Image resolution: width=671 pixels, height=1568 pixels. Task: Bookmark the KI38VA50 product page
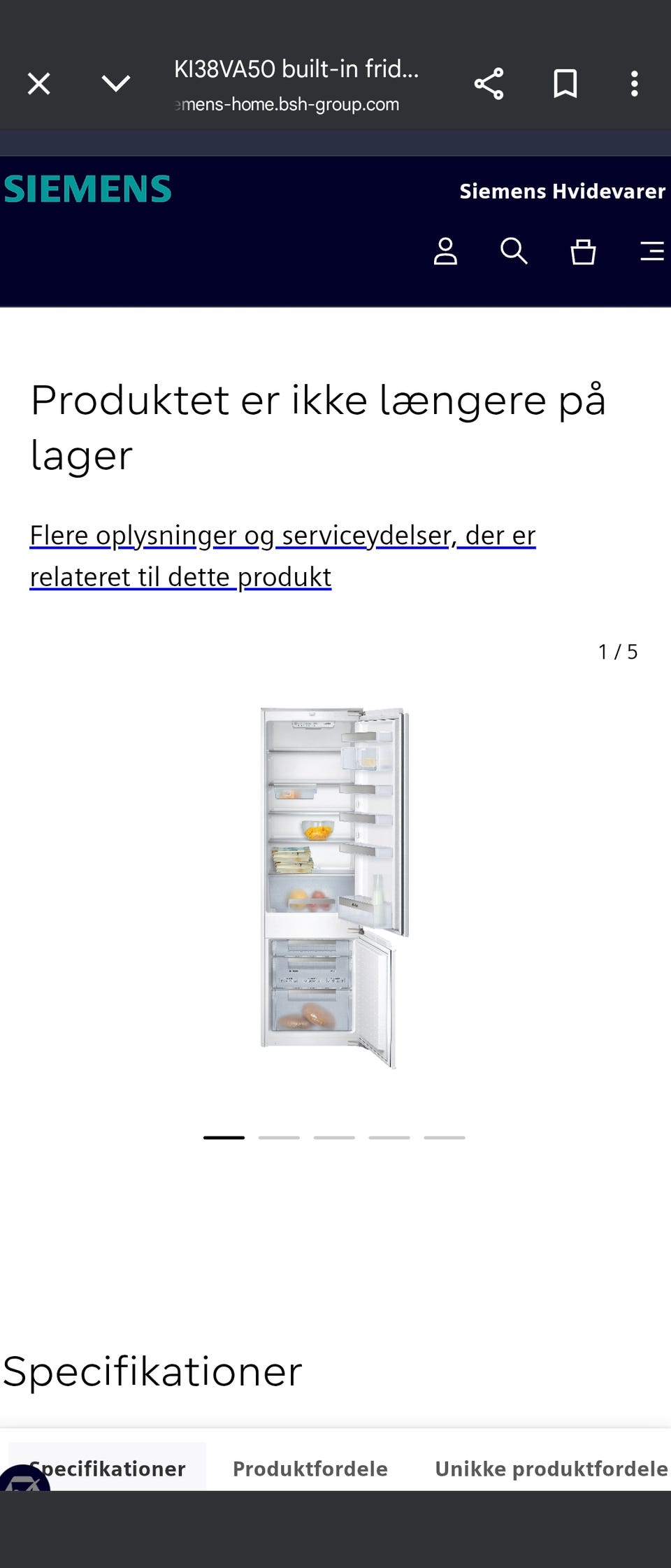564,83
